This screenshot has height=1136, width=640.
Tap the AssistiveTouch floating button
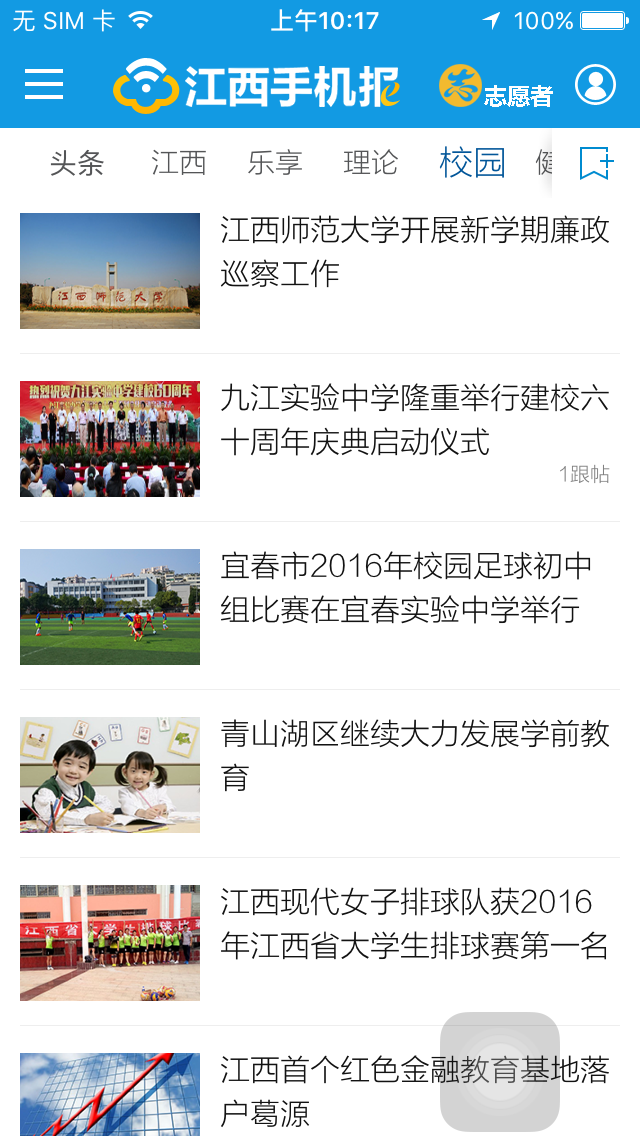coord(500,1072)
